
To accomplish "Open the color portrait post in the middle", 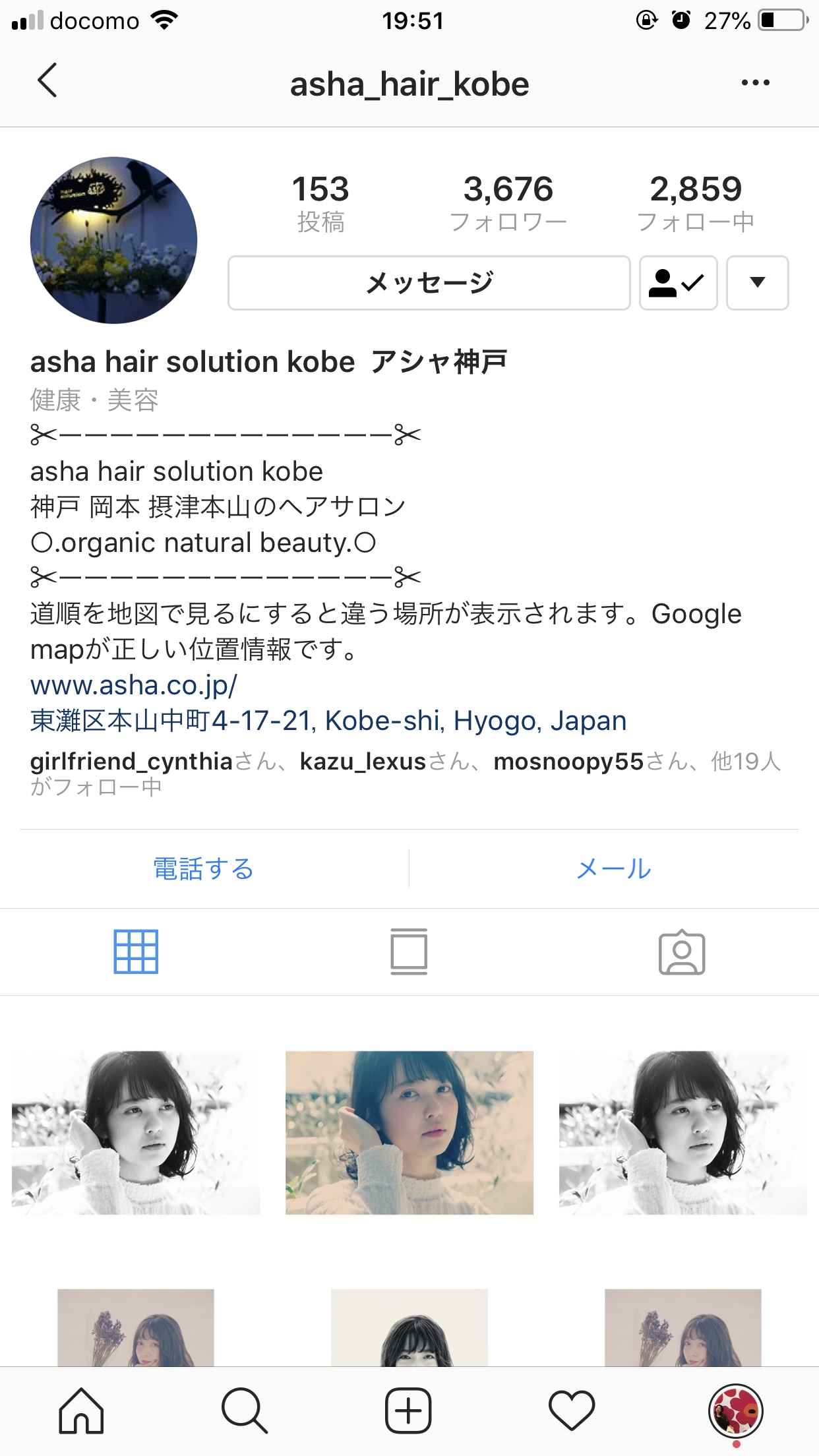I will pos(409,1132).
